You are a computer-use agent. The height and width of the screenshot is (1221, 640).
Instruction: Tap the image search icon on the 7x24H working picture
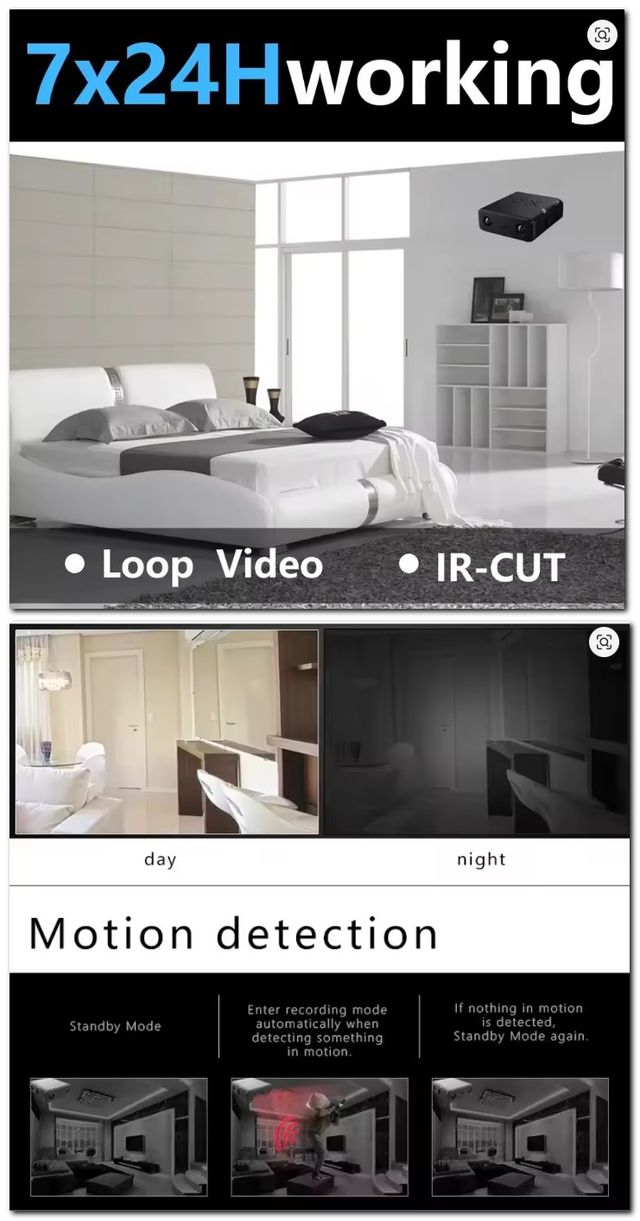[602, 35]
